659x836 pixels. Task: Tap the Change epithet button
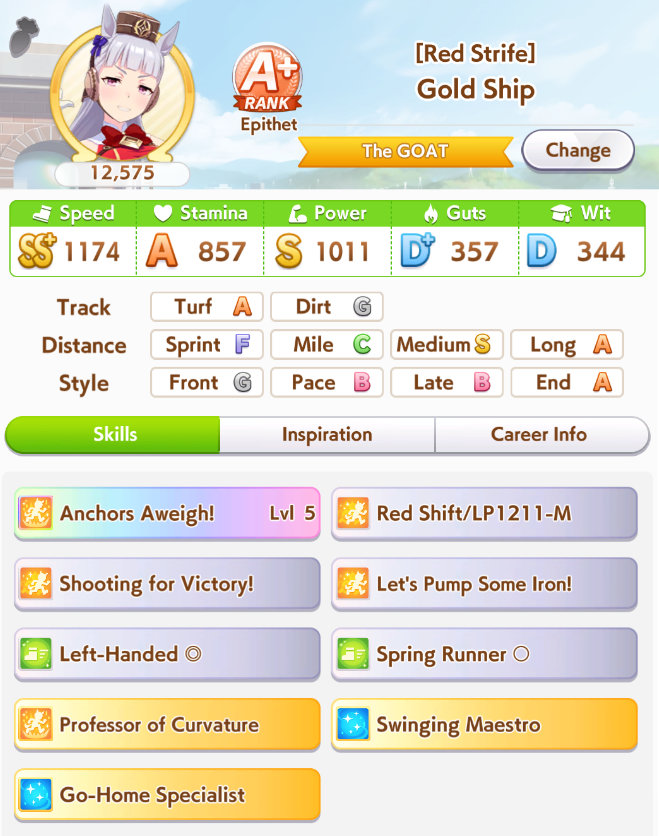tap(578, 151)
